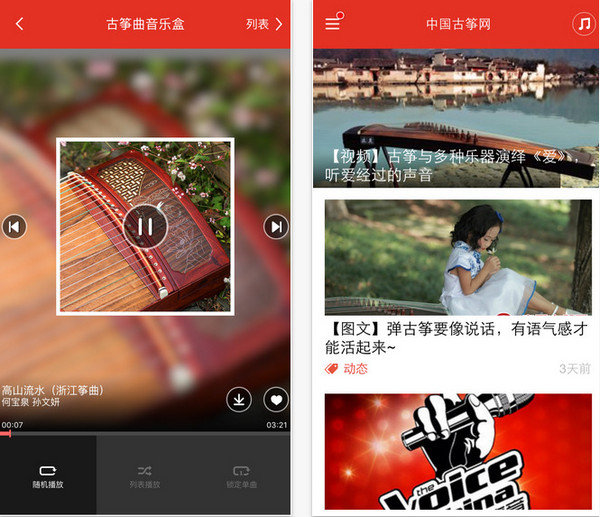Open the Voice of China card
600x517 pixels.
pos(457,452)
